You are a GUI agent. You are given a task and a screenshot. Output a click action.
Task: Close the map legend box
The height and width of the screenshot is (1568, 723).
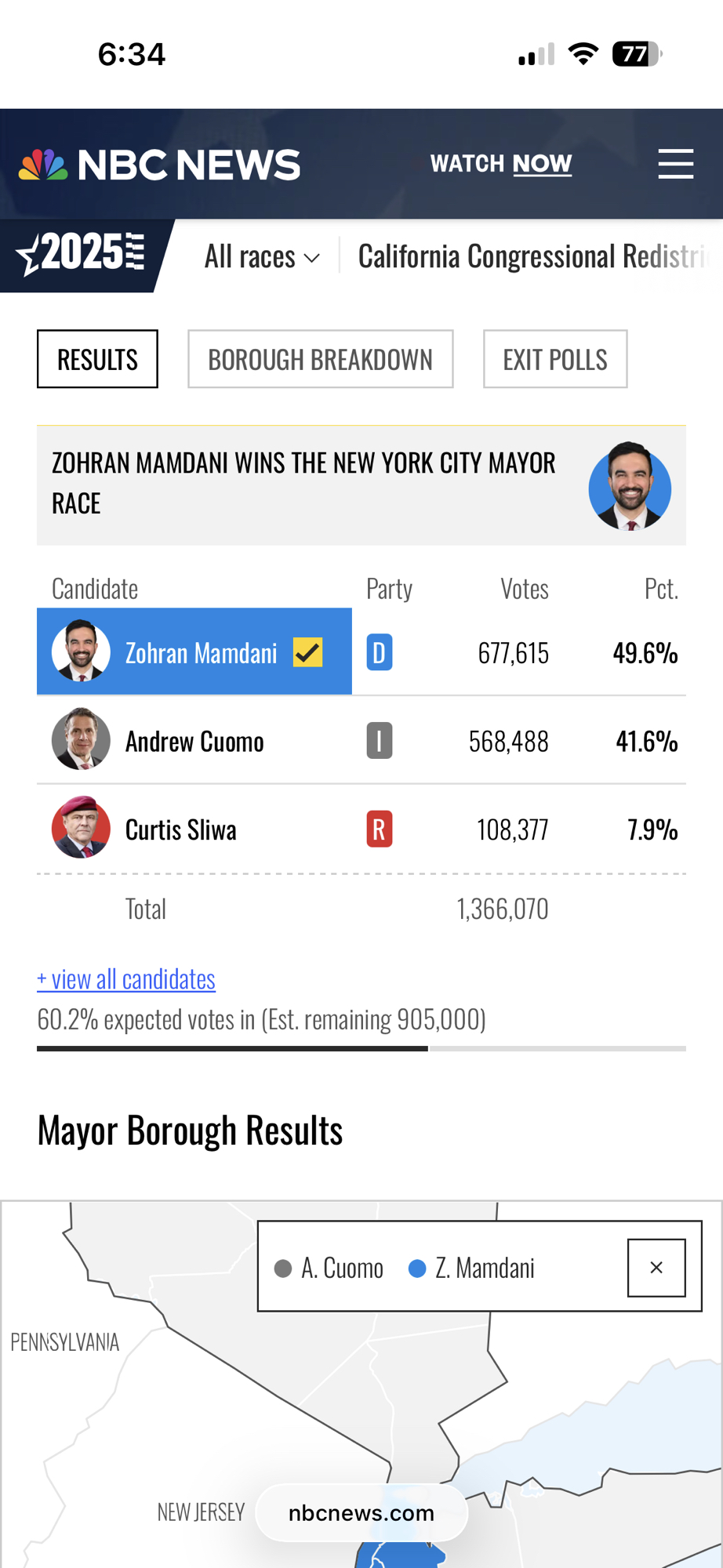(656, 1268)
